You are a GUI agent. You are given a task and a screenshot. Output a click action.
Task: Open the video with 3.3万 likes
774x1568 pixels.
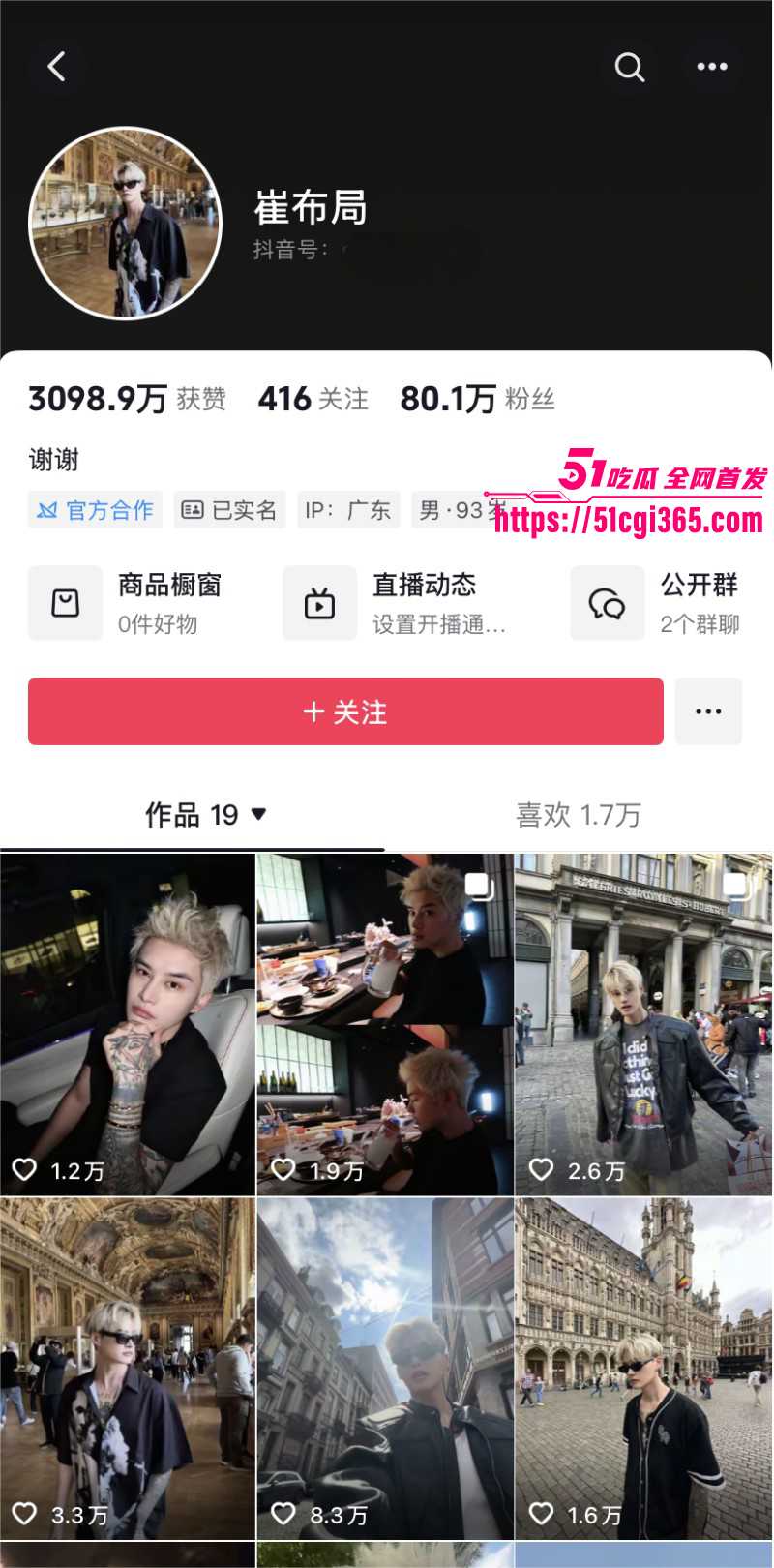[x=128, y=1369]
